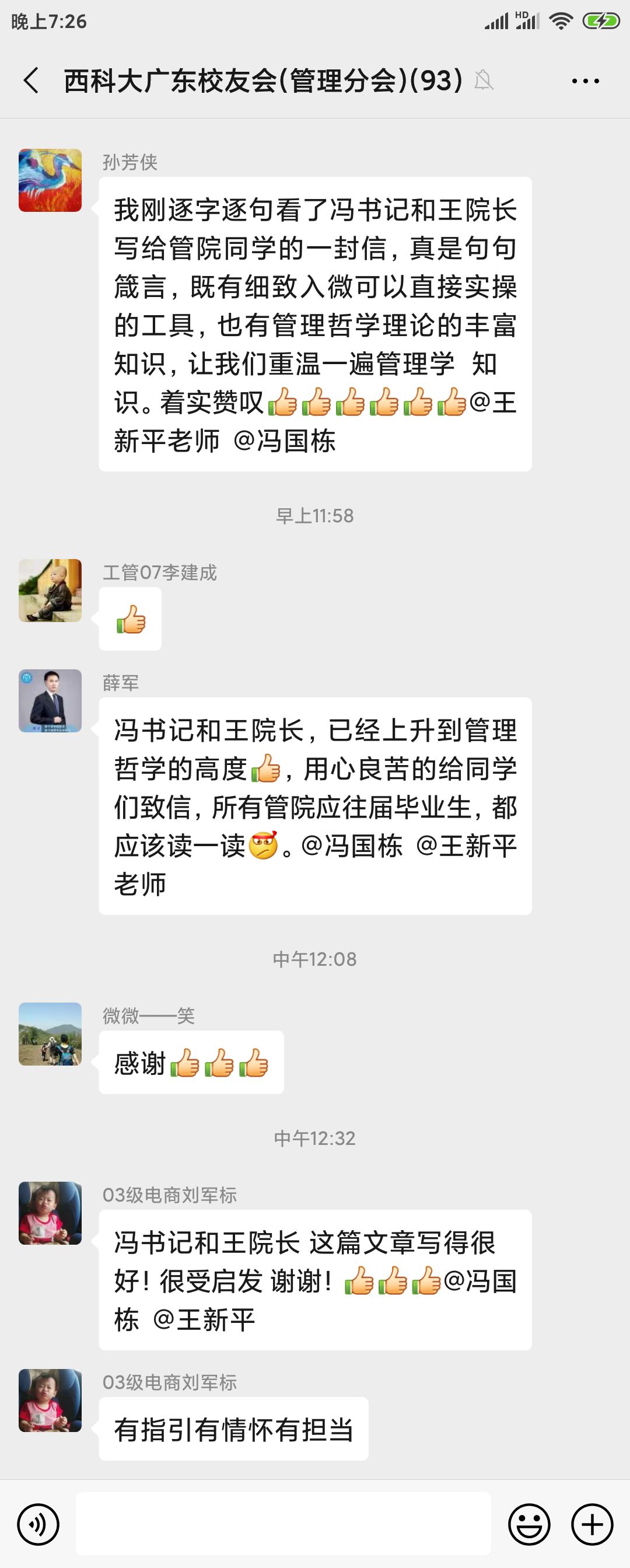630x1568 pixels.
Task: View 孙芳侠's profile avatar
Action: tap(50, 180)
